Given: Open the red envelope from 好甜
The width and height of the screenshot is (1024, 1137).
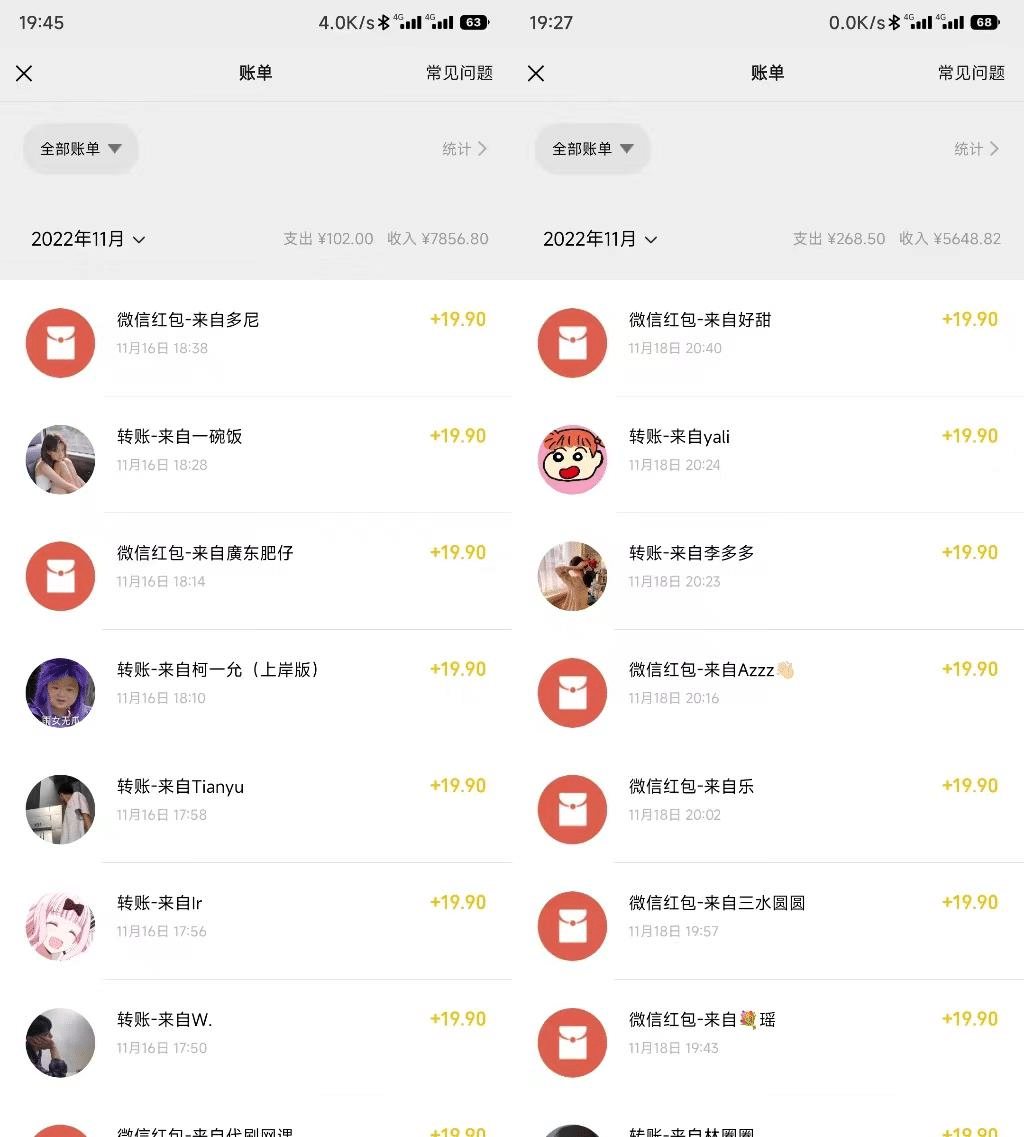Looking at the screenshot, I should pos(572,343).
